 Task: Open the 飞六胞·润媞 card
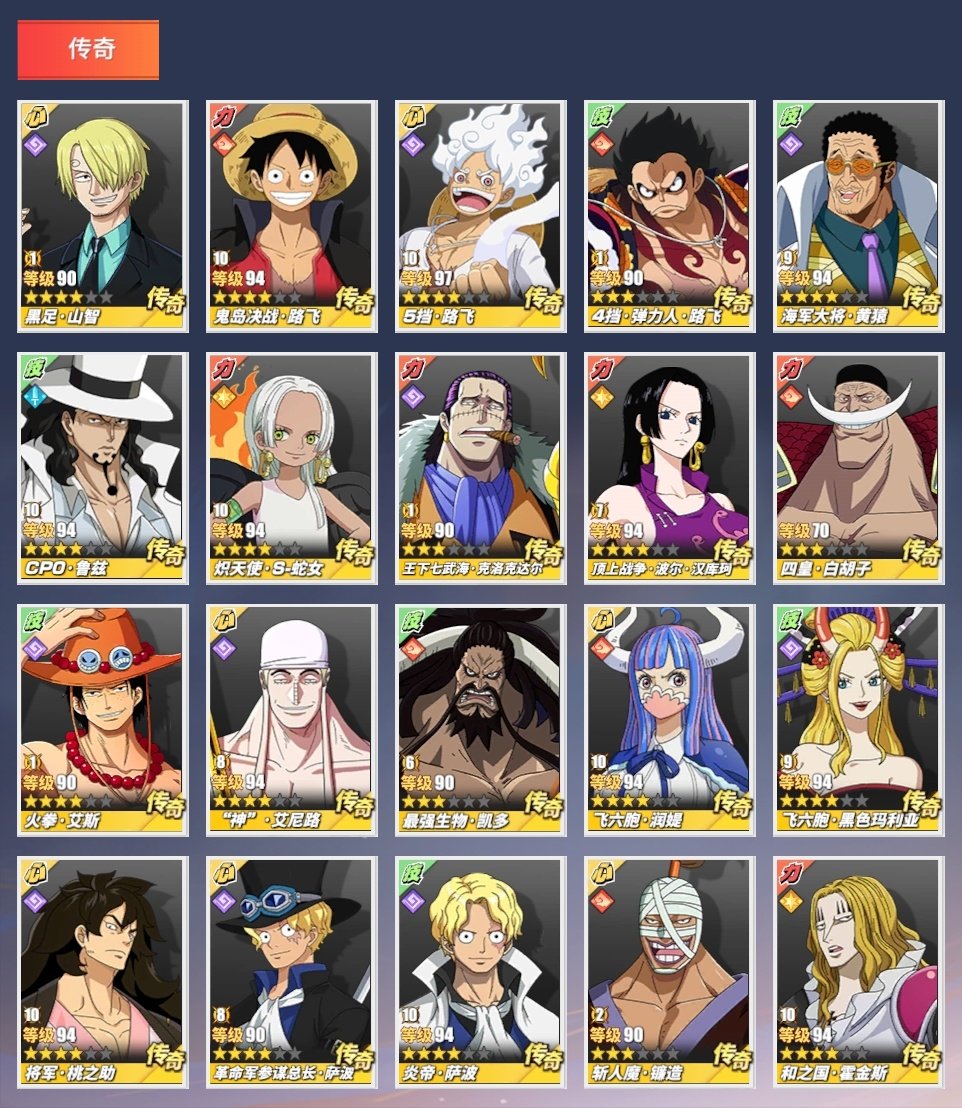669,719
